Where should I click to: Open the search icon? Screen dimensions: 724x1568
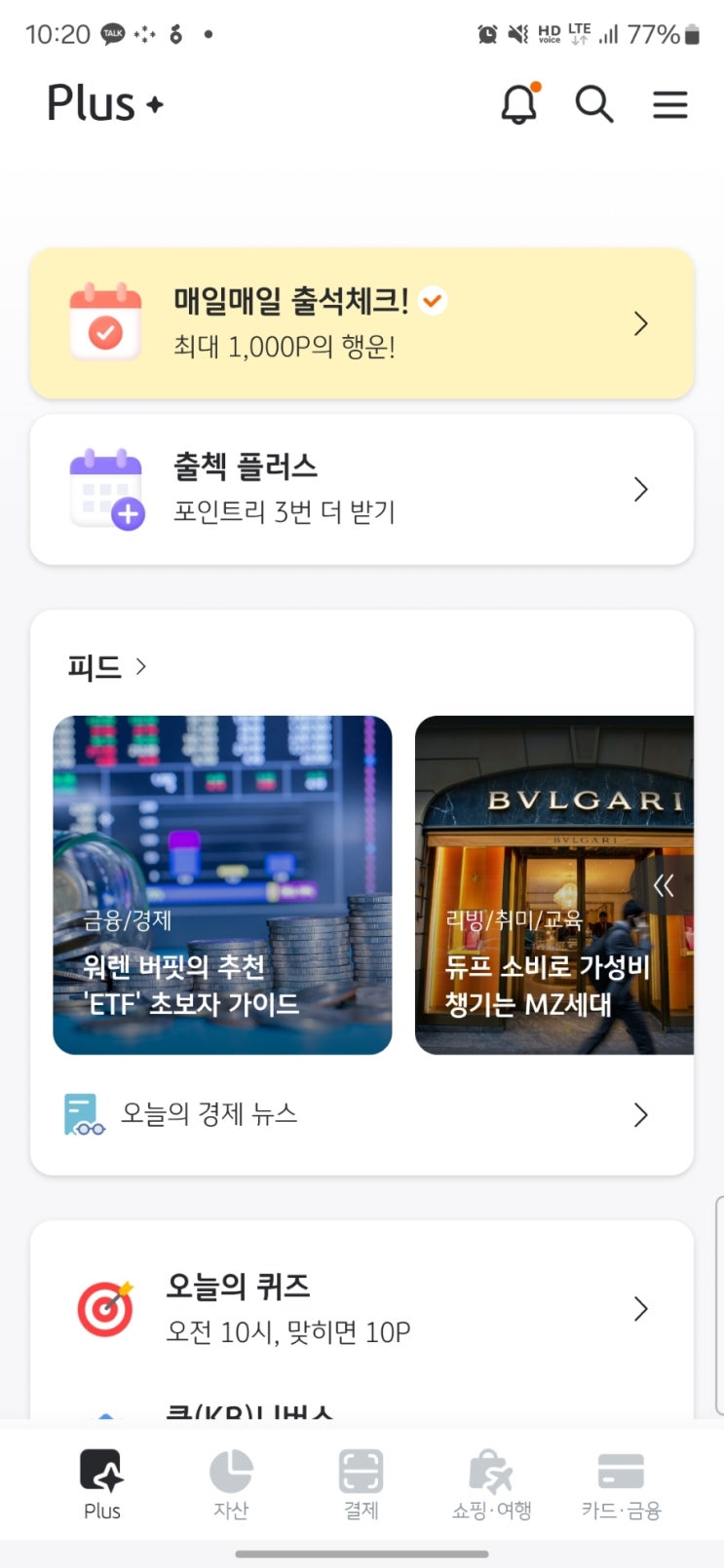593,103
